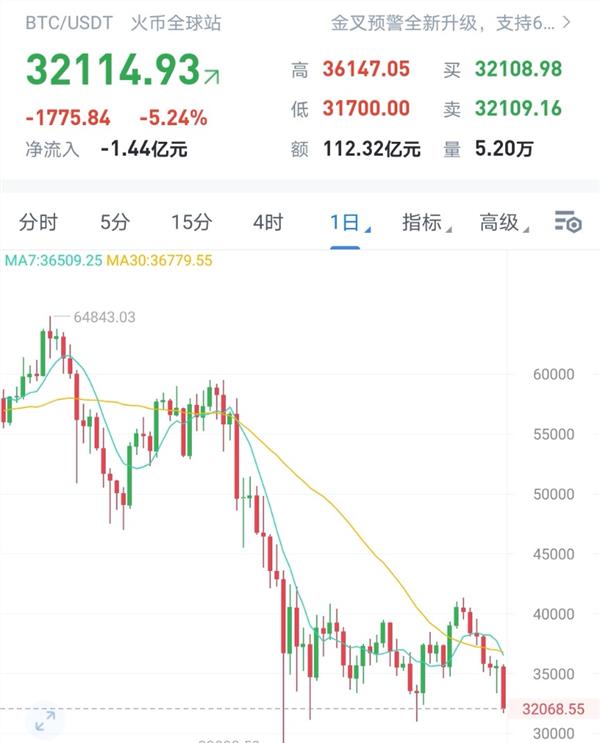
Task: Open the 指标 indicators dropdown
Action: [x=424, y=222]
